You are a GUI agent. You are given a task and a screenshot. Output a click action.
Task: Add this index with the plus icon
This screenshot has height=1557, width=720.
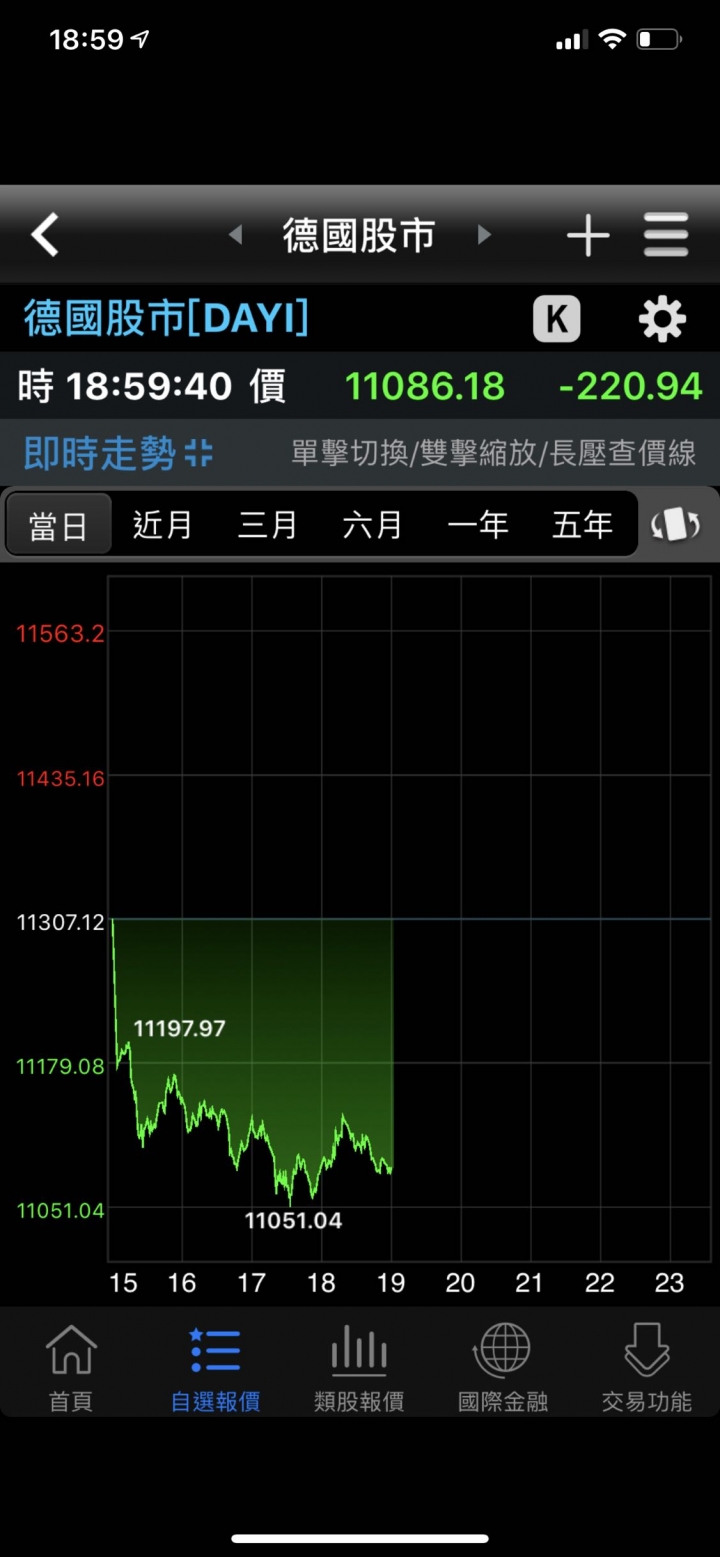click(588, 236)
